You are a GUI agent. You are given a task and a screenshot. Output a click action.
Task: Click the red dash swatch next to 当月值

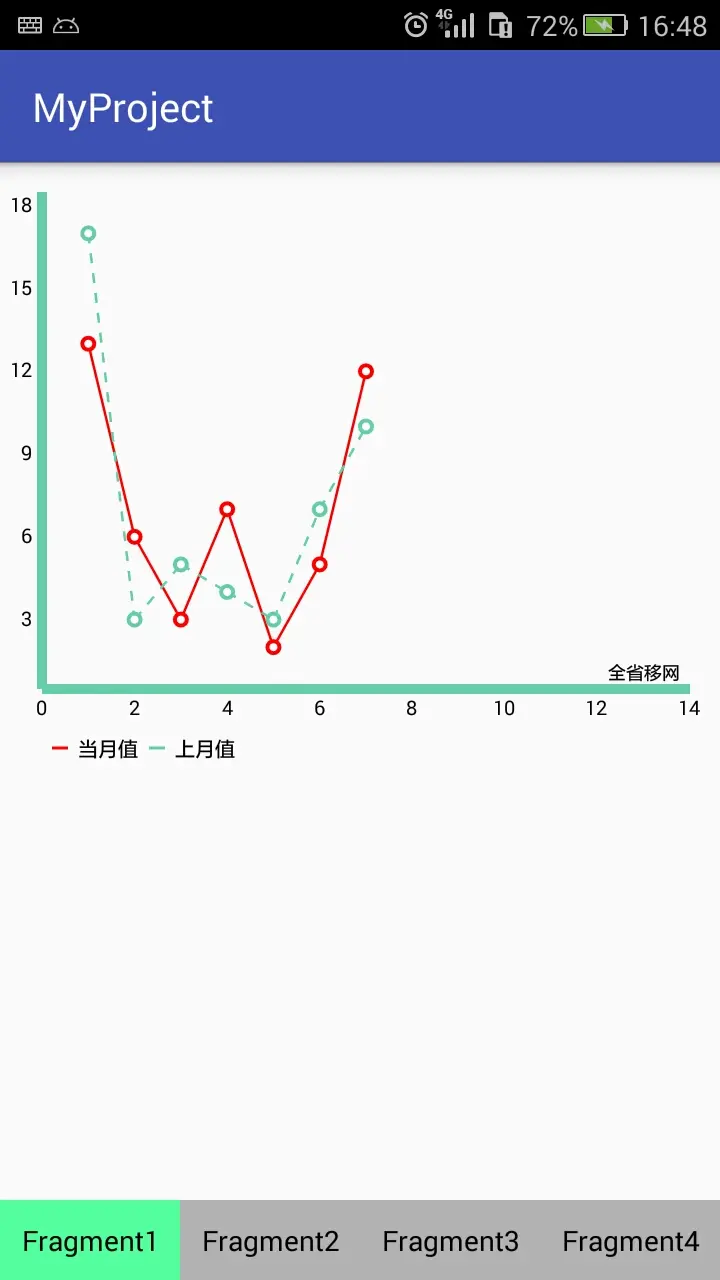[x=59, y=748]
